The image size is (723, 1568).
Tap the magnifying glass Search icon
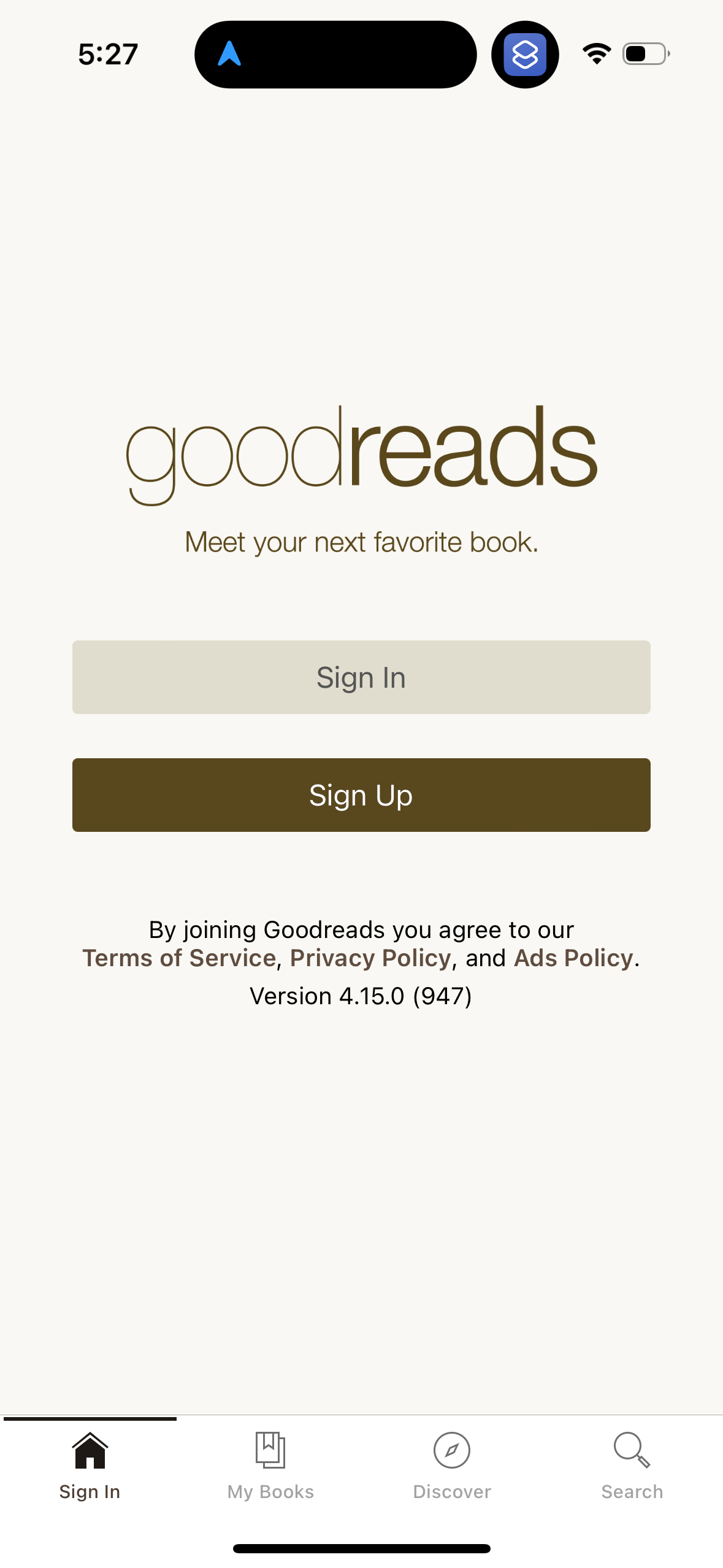tap(632, 1450)
